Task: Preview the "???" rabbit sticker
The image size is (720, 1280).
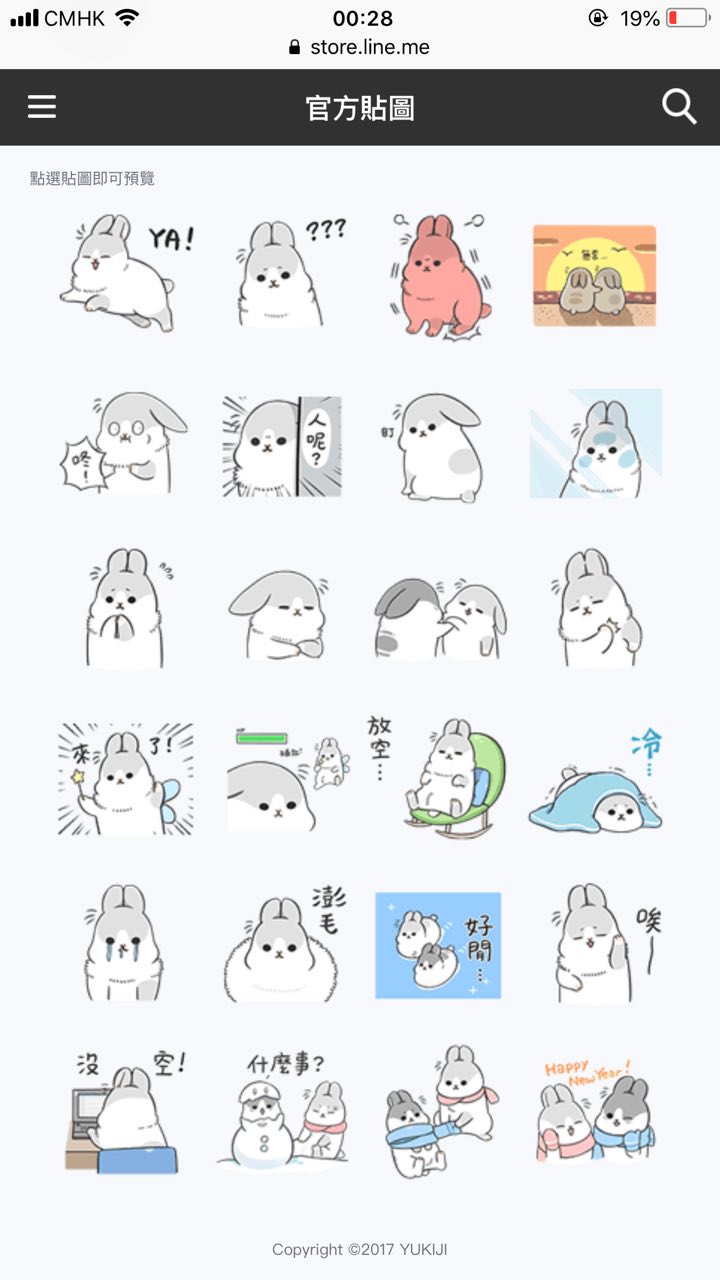Action: (283, 274)
